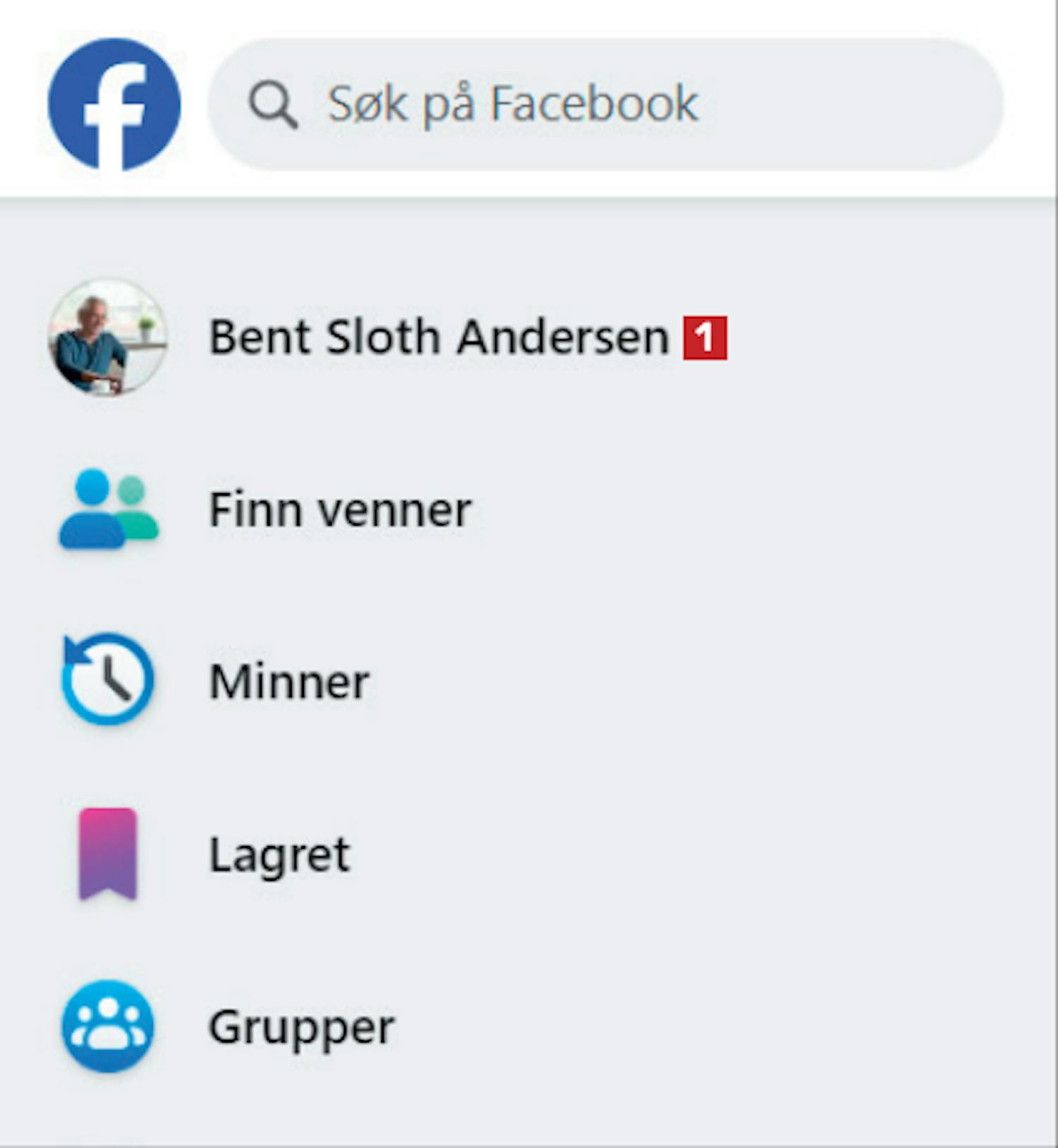Open the Søk på Facebook search field
This screenshot has height=1148, width=1058.
click(605, 104)
